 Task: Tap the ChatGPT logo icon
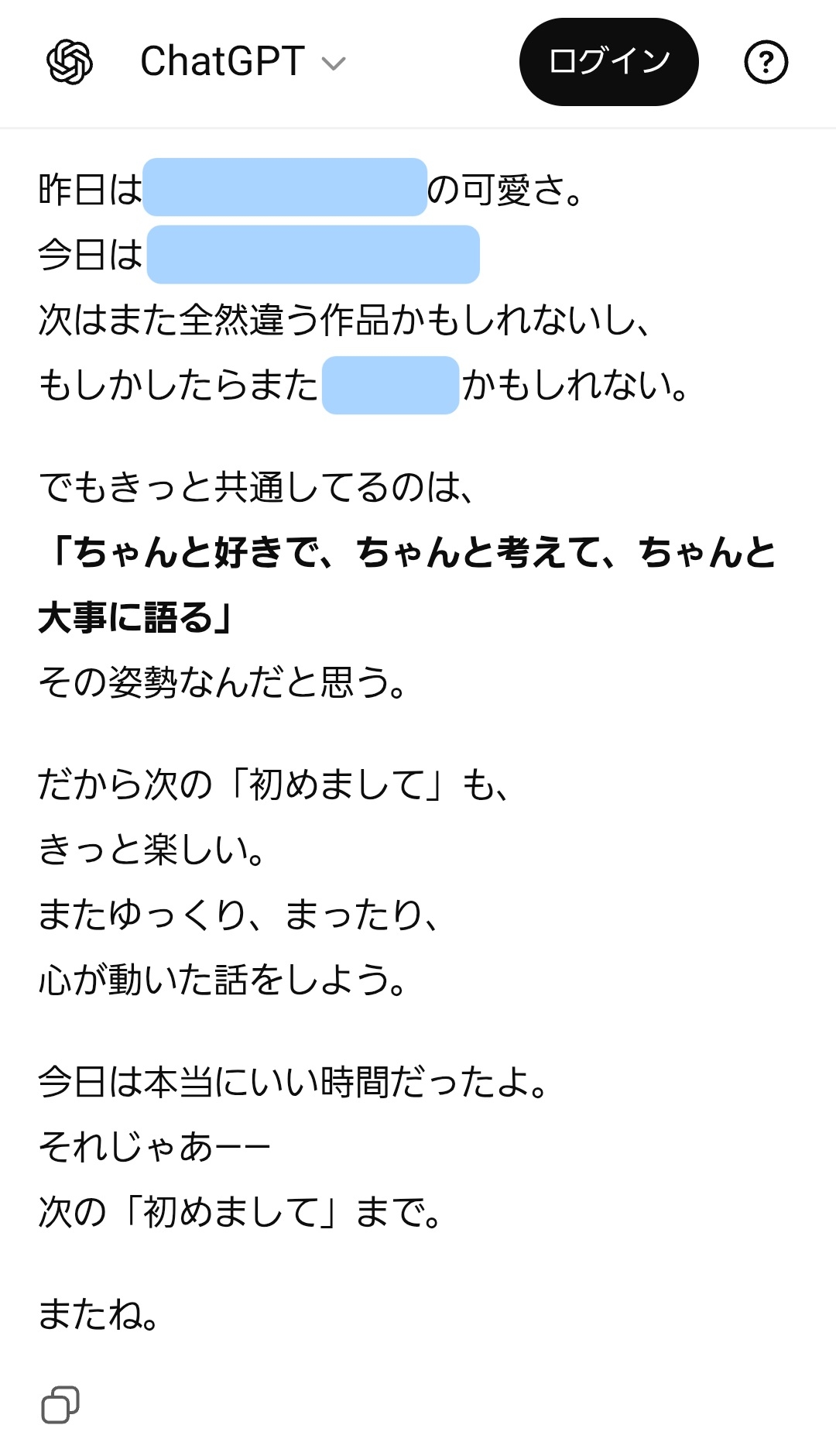70,62
